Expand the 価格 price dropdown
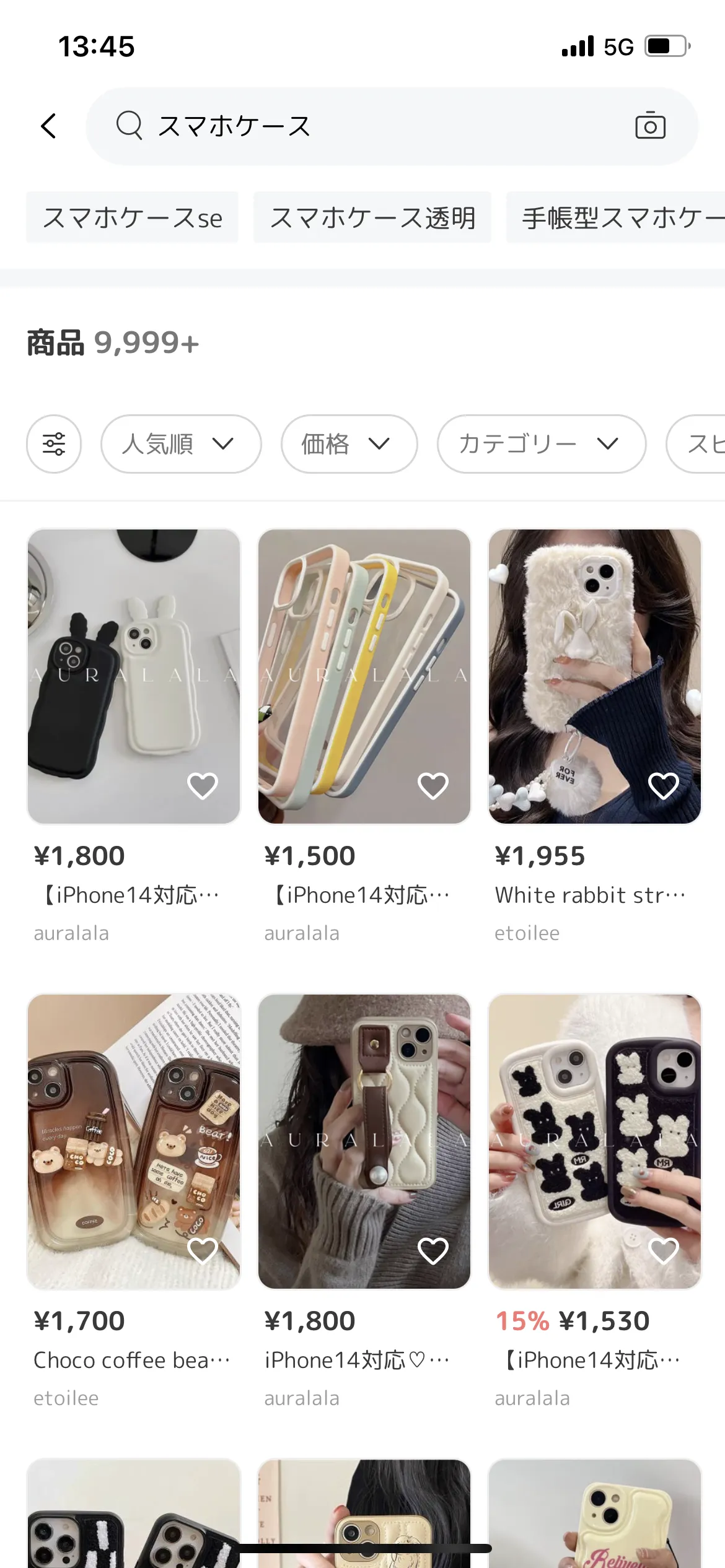The image size is (725, 1568). [x=348, y=444]
